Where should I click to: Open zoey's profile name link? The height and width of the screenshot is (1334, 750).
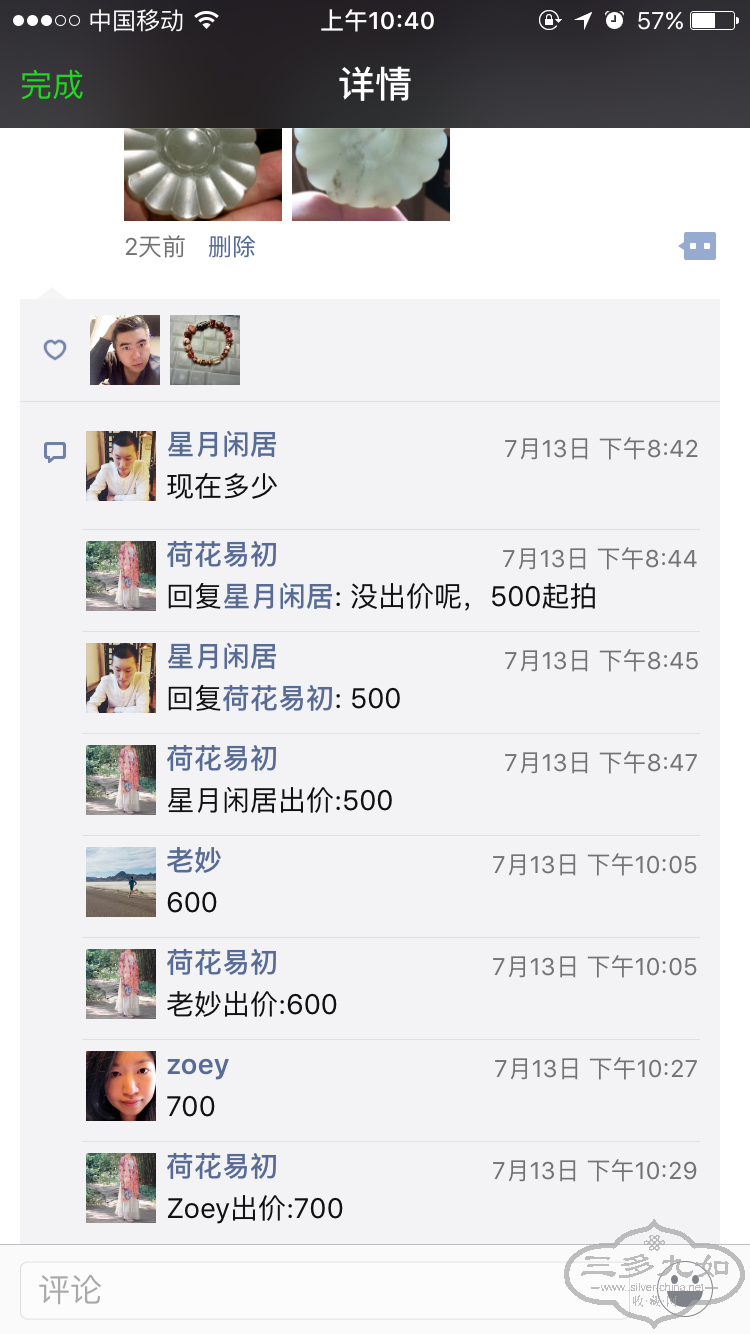click(198, 1065)
